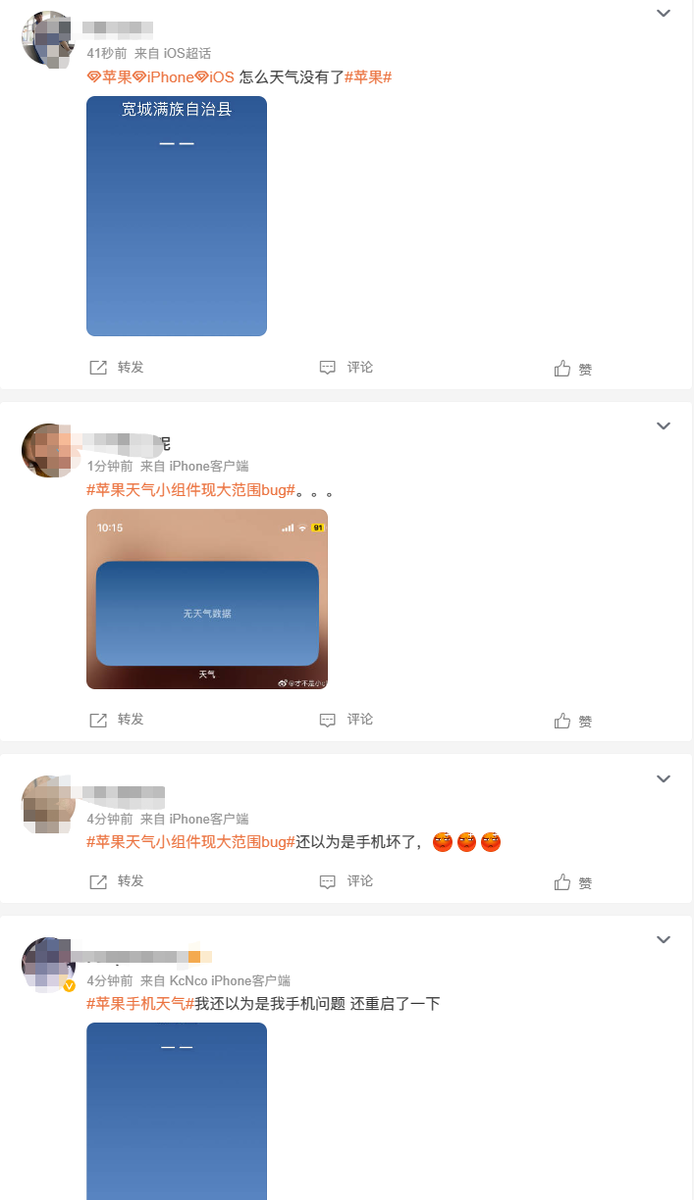Screen dimensions: 694x1200
Task: Open the image under 还重启了一下 post
Action: click(177, 1111)
